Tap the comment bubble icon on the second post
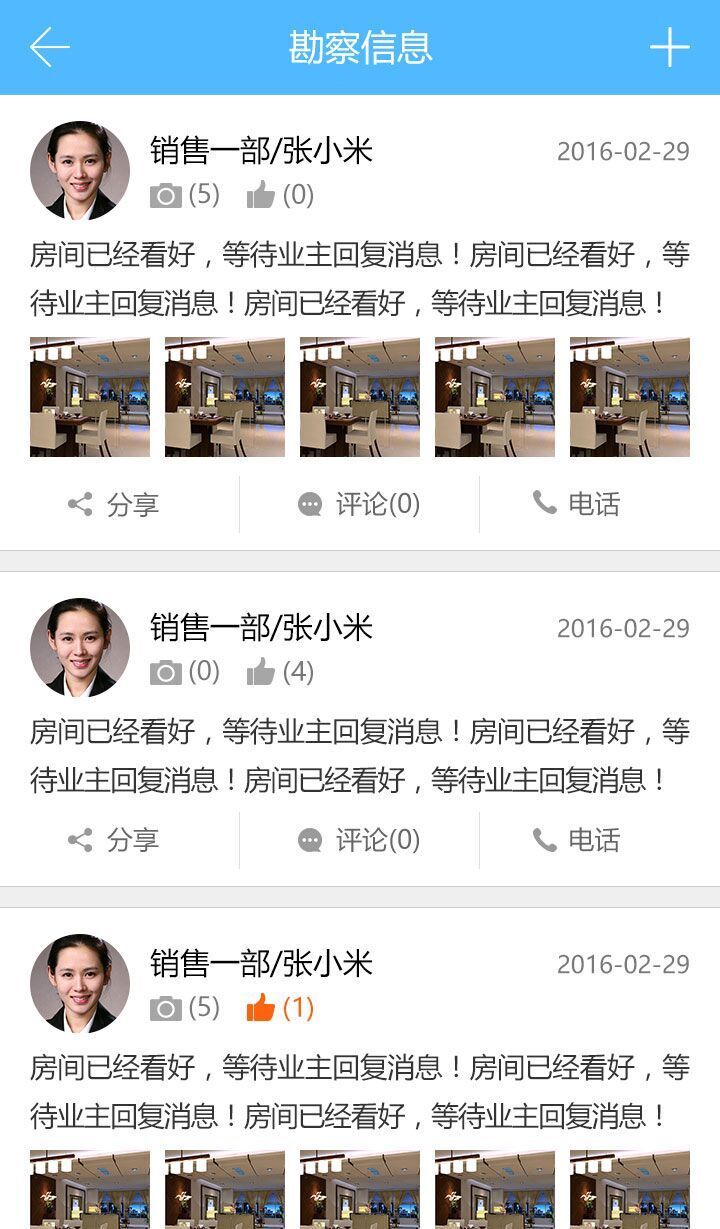The width and height of the screenshot is (720, 1229). pos(310,841)
